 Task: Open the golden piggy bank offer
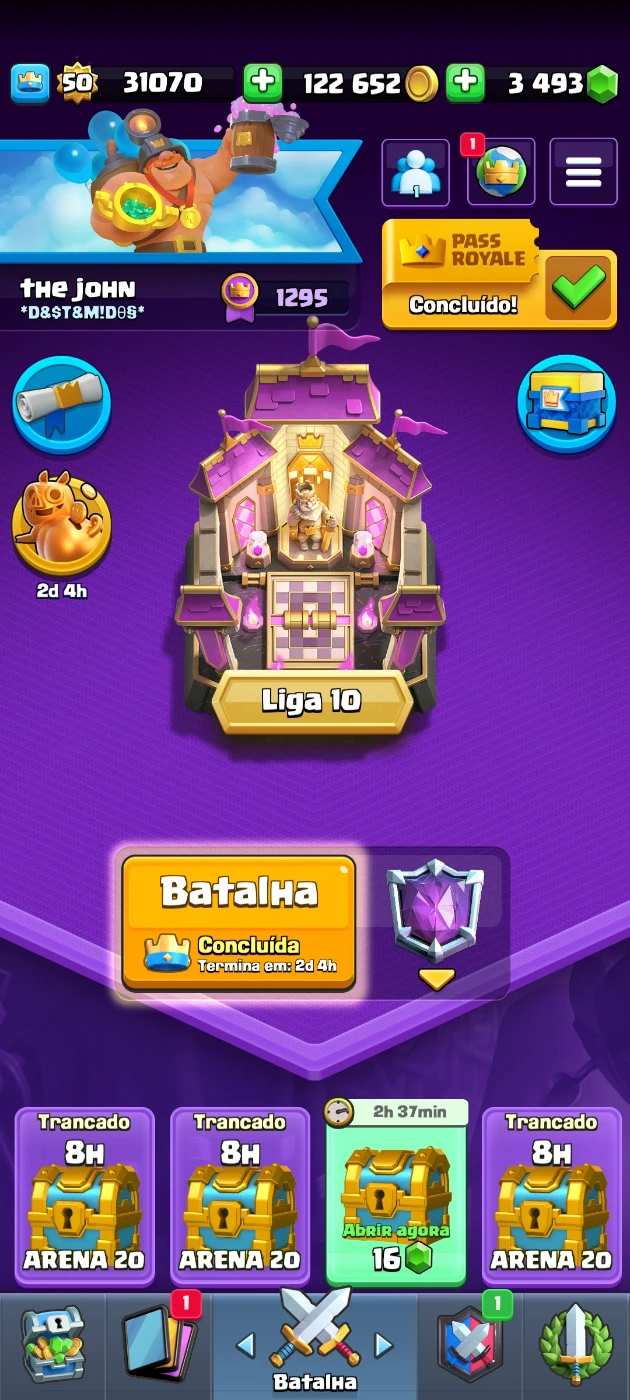click(x=62, y=523)
